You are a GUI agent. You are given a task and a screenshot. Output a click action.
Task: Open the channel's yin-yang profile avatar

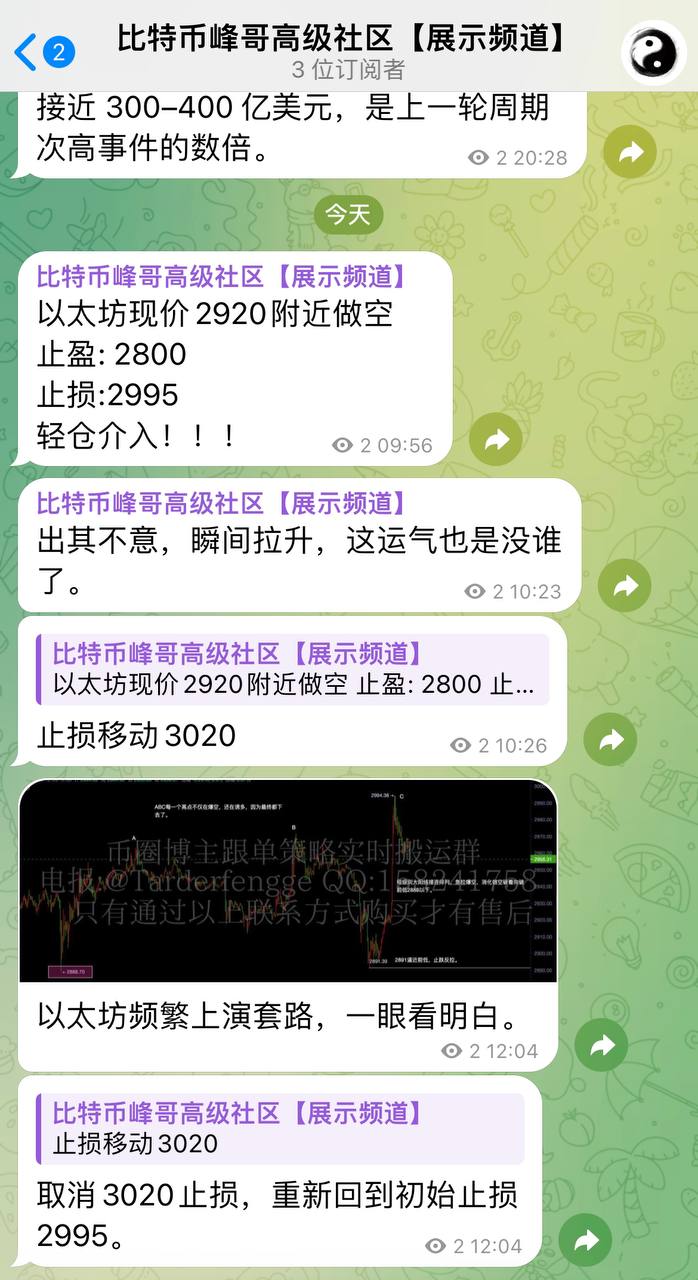point(653,51)
